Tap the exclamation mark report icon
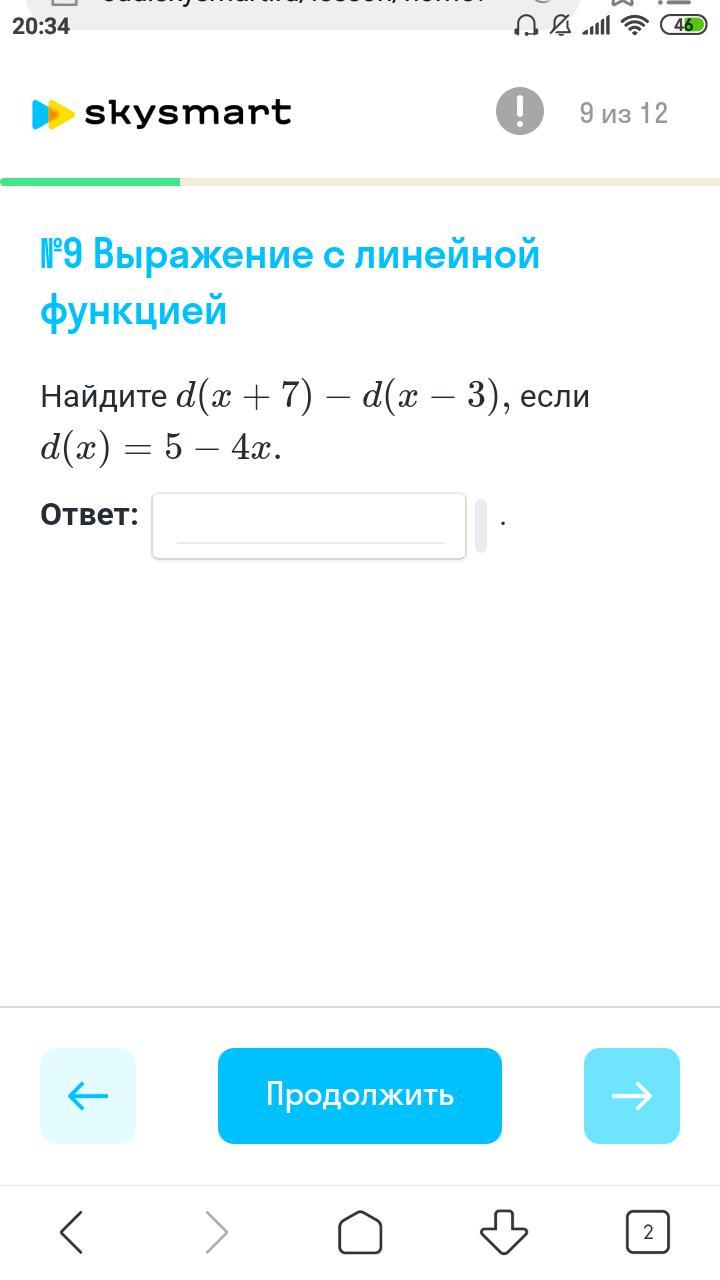The height and width of the screenshot is (1280, 720). point(520,111)
